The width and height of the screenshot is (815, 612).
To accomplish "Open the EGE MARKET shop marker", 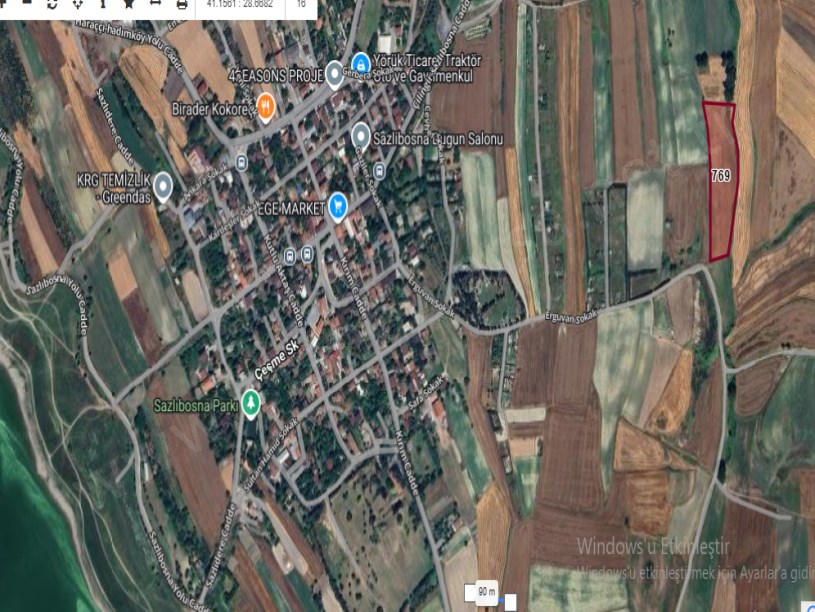I will [x=338, y=207].
